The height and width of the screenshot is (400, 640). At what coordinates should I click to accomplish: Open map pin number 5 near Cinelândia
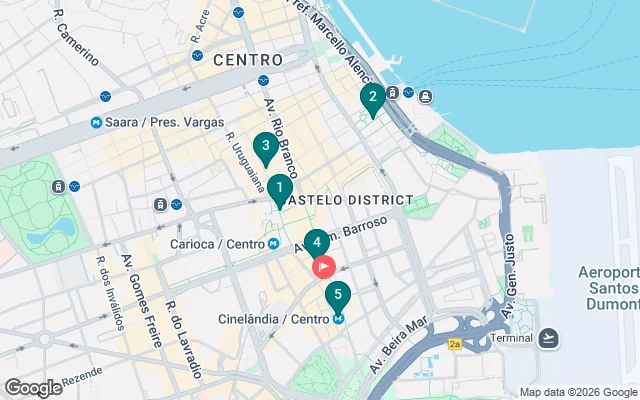[x=338, y=295]
